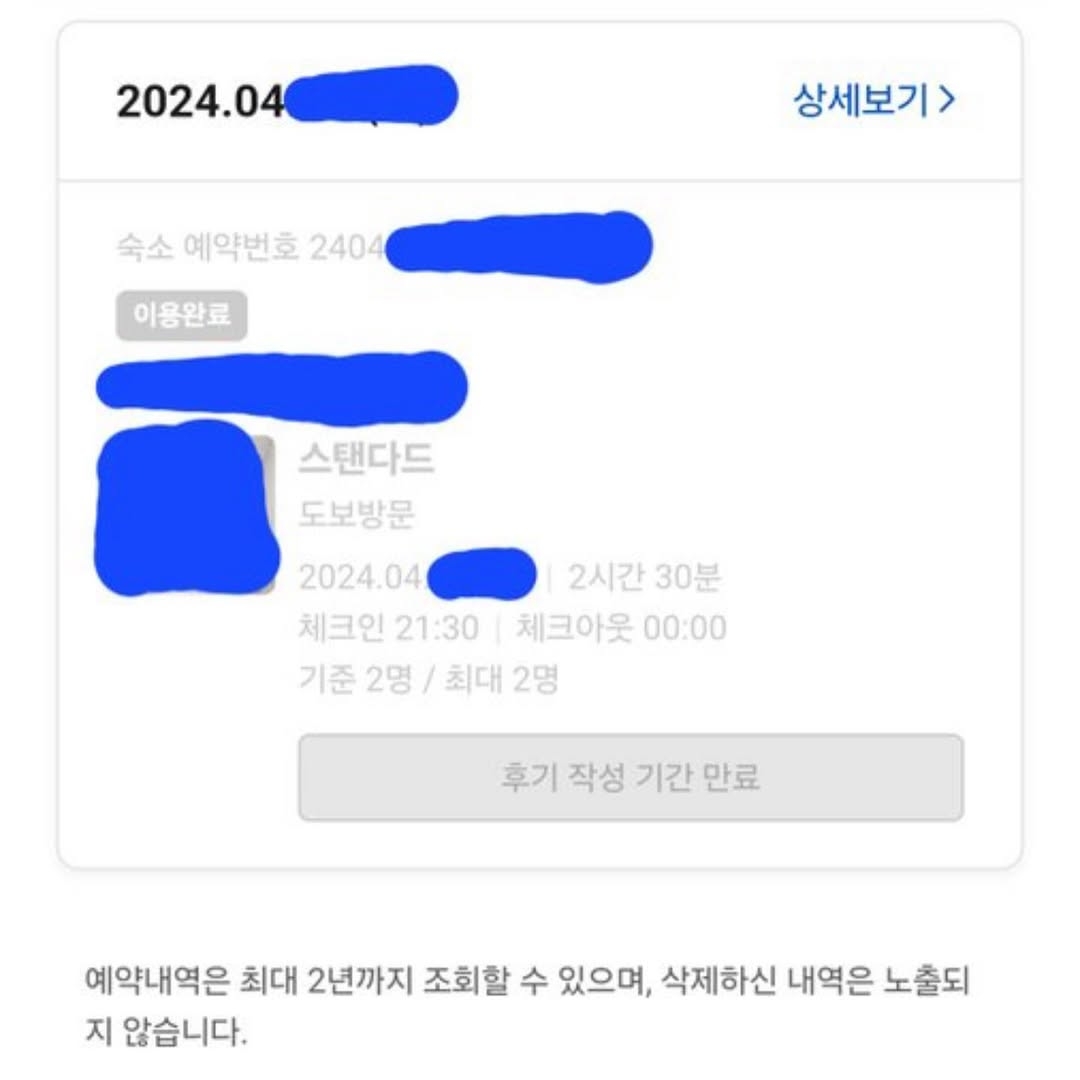
Task: Open 상세보기 reservation details
Action: [x=874, y=101]
